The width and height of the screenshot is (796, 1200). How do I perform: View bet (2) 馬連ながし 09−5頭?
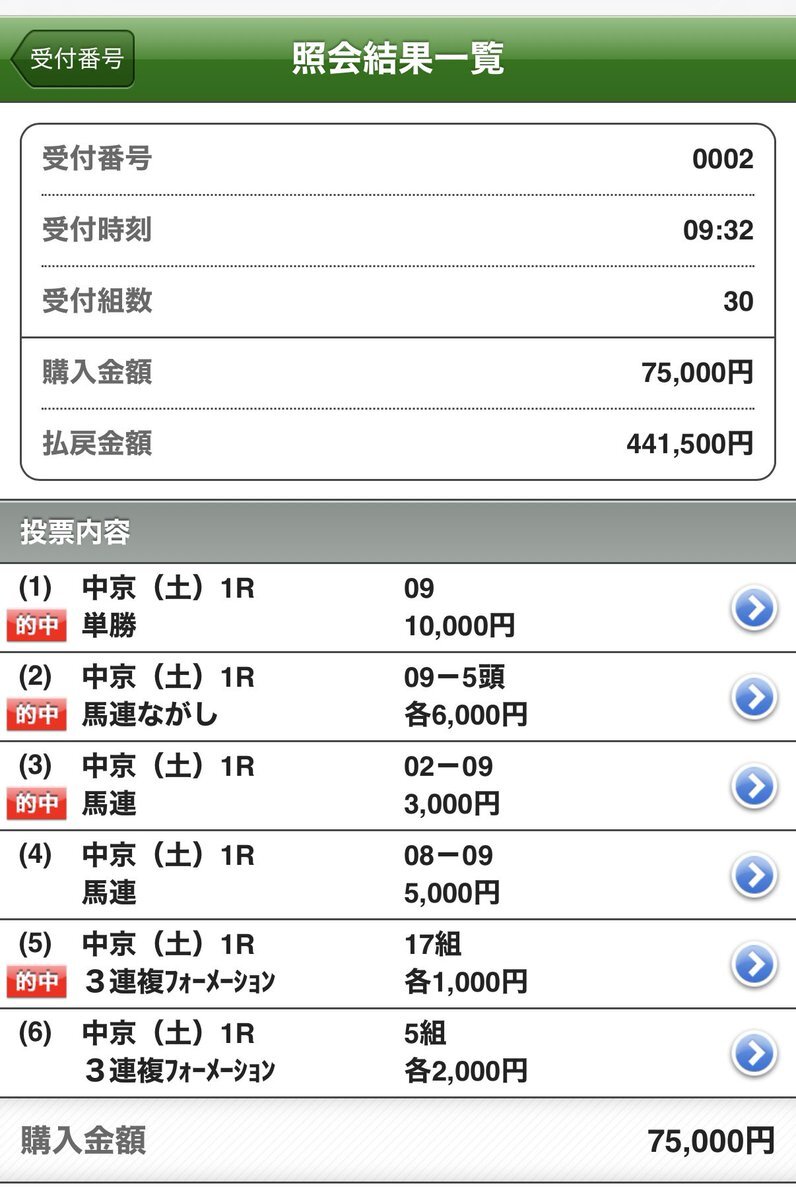pos(753,697)
